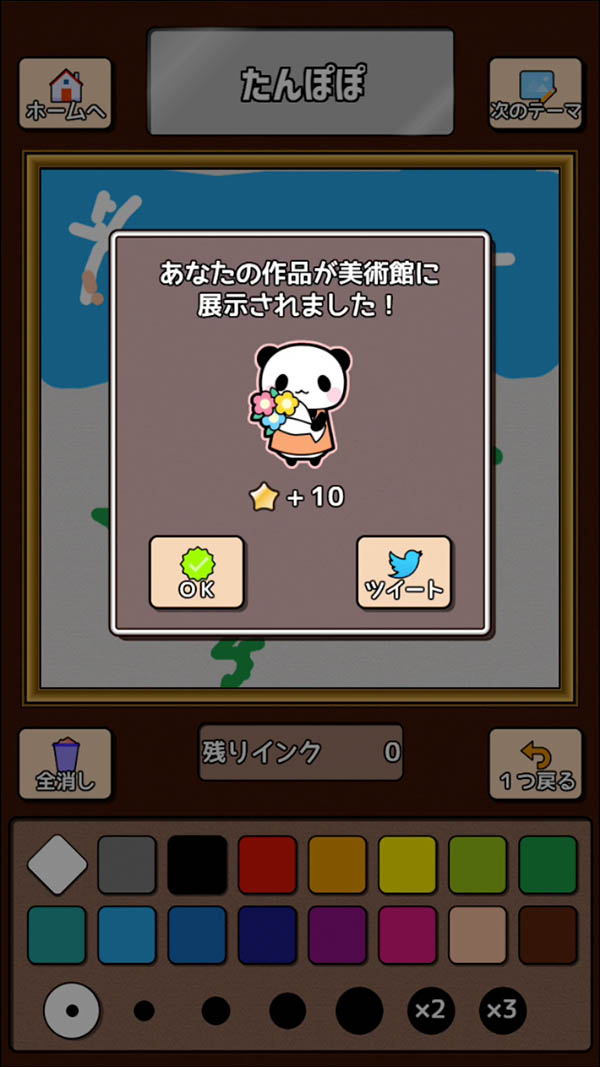Move to the next theme with 次のテーマ

[535, 94]
